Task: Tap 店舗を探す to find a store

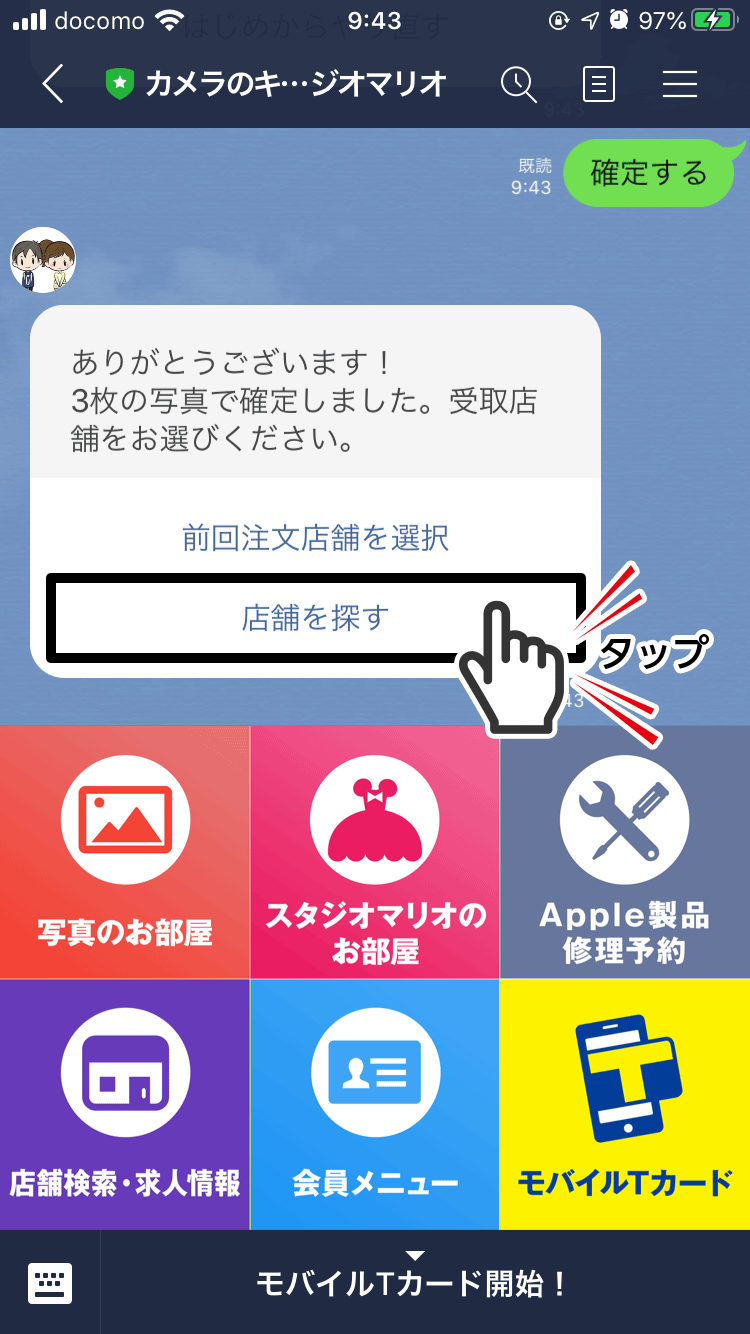Action: click(315, 618)
